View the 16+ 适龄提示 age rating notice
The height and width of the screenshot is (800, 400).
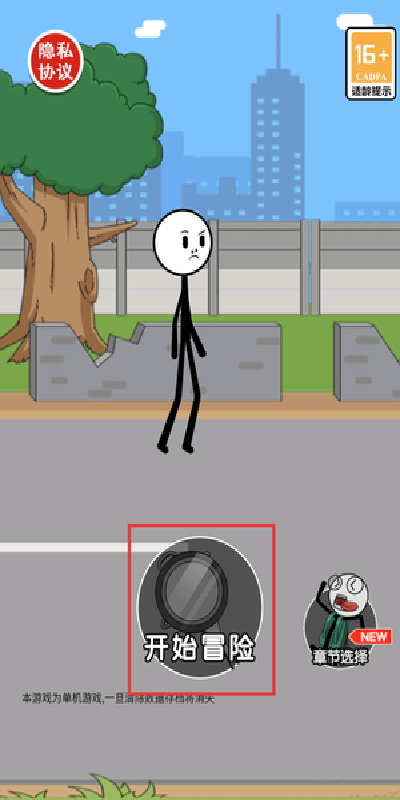coord(371,63)
